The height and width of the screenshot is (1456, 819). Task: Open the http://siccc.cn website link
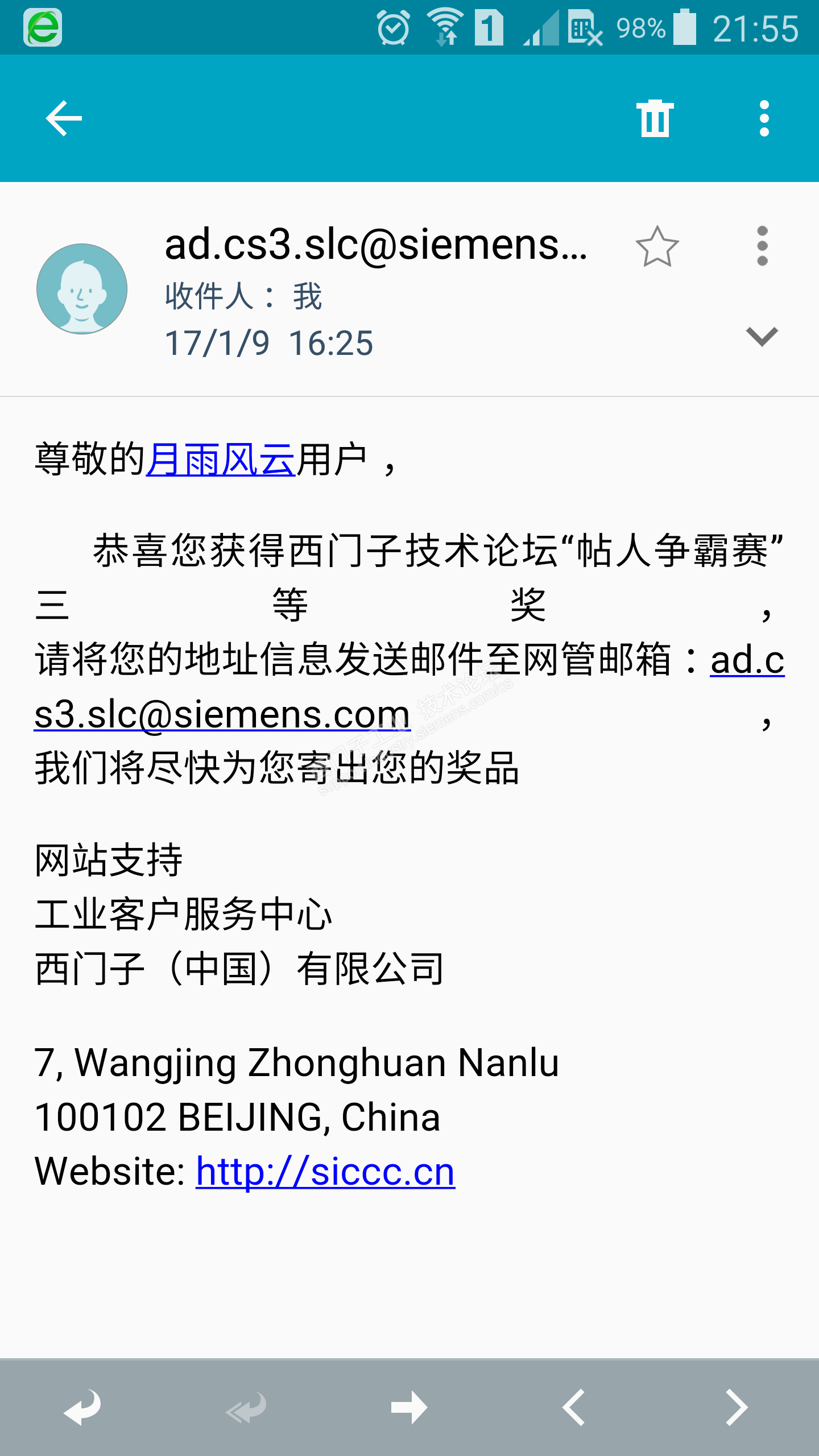tap(325, 1172)
